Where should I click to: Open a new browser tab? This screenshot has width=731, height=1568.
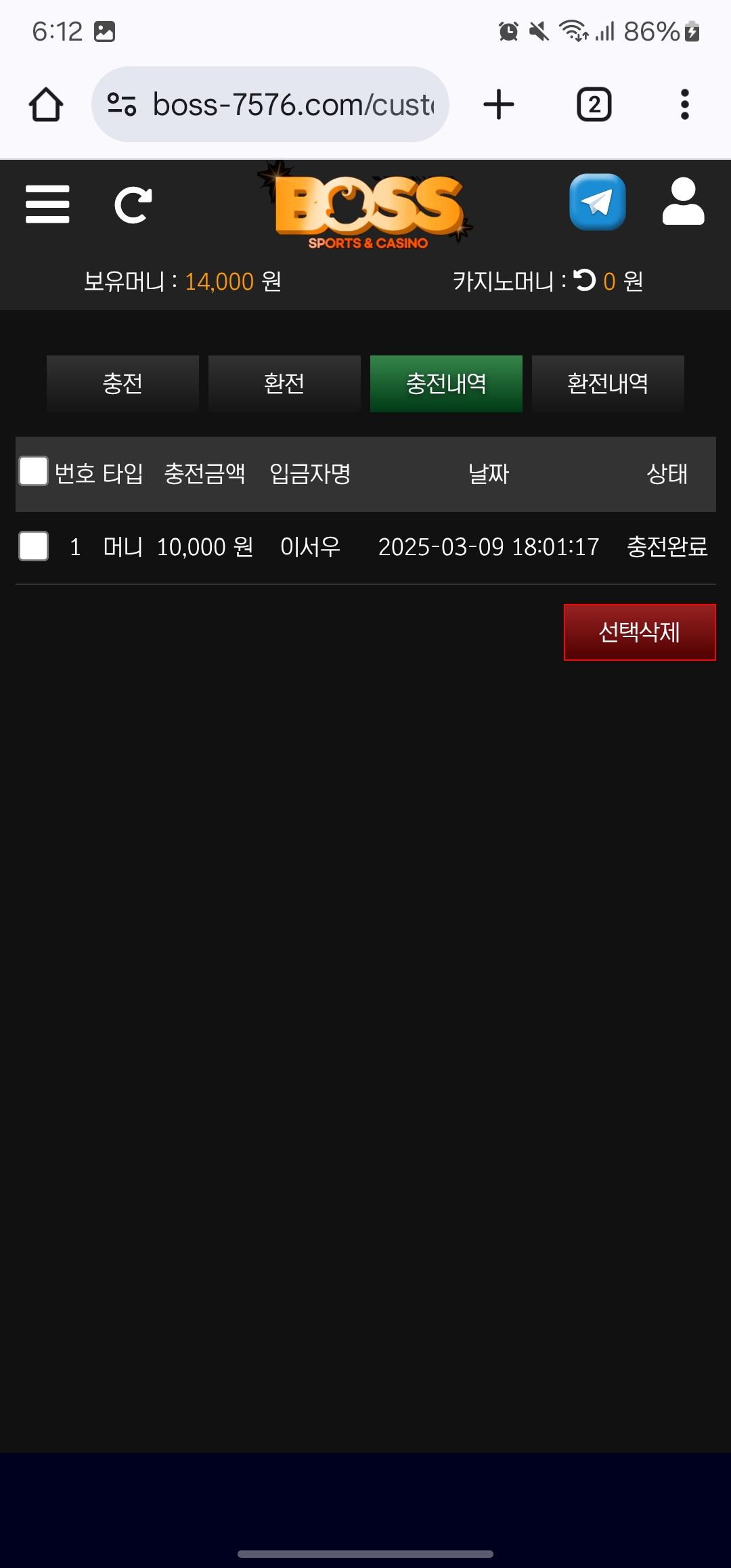pos(499,105)
